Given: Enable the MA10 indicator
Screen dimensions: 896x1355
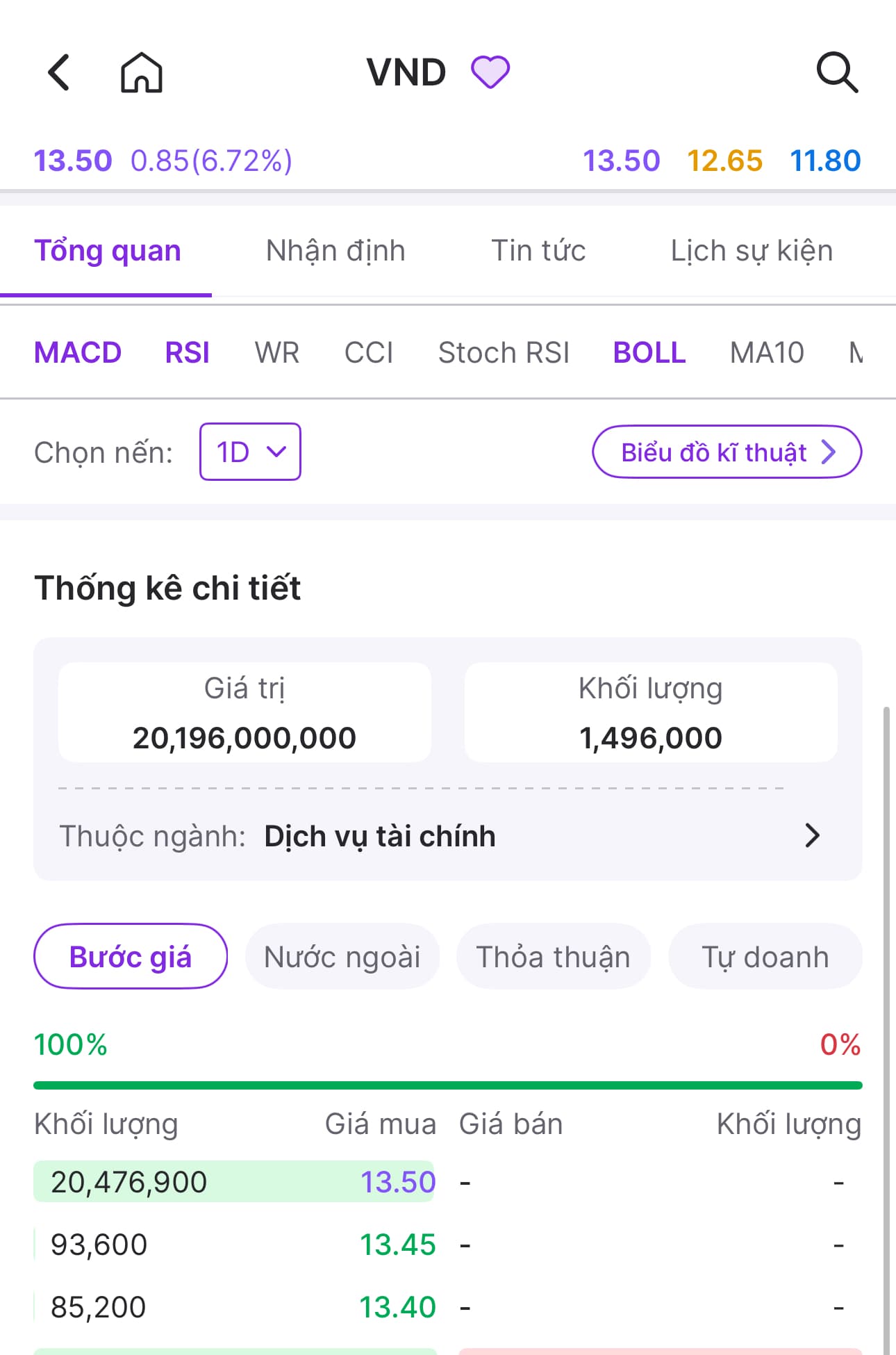Looking at the screenshot, I should [767, 353].
